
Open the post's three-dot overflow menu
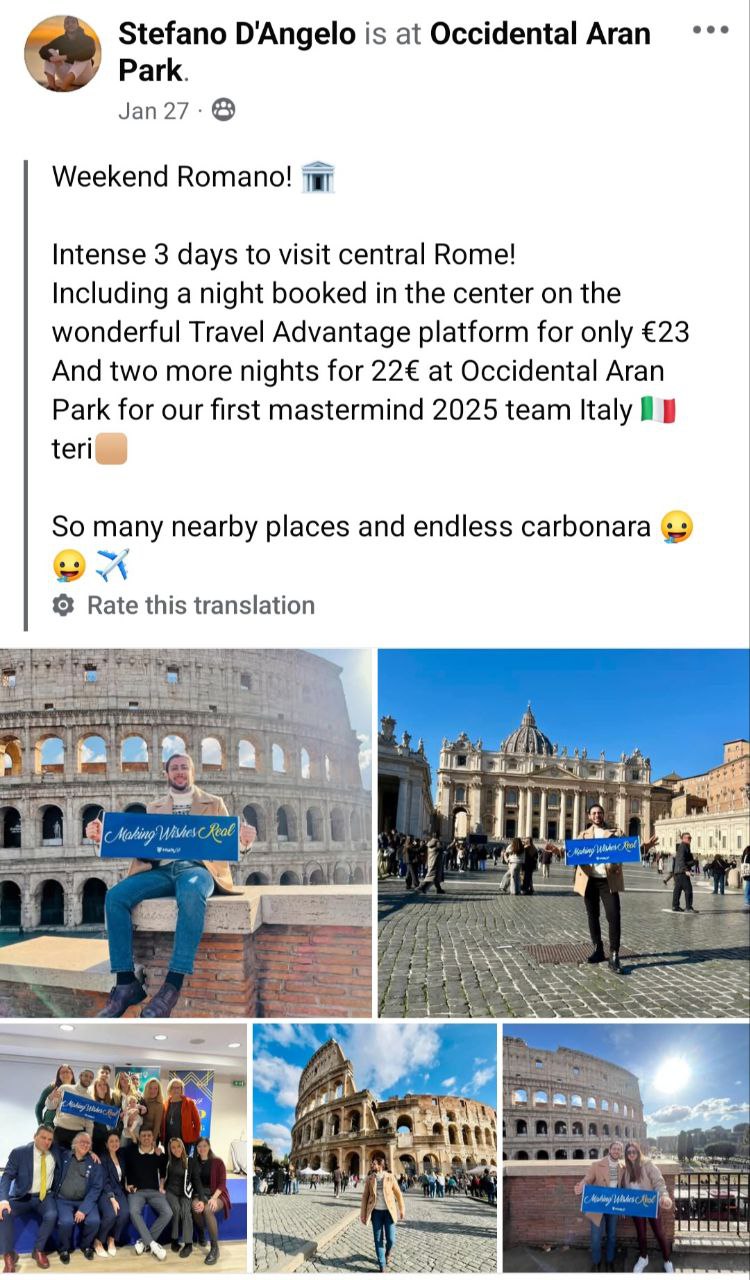(710, 30)
